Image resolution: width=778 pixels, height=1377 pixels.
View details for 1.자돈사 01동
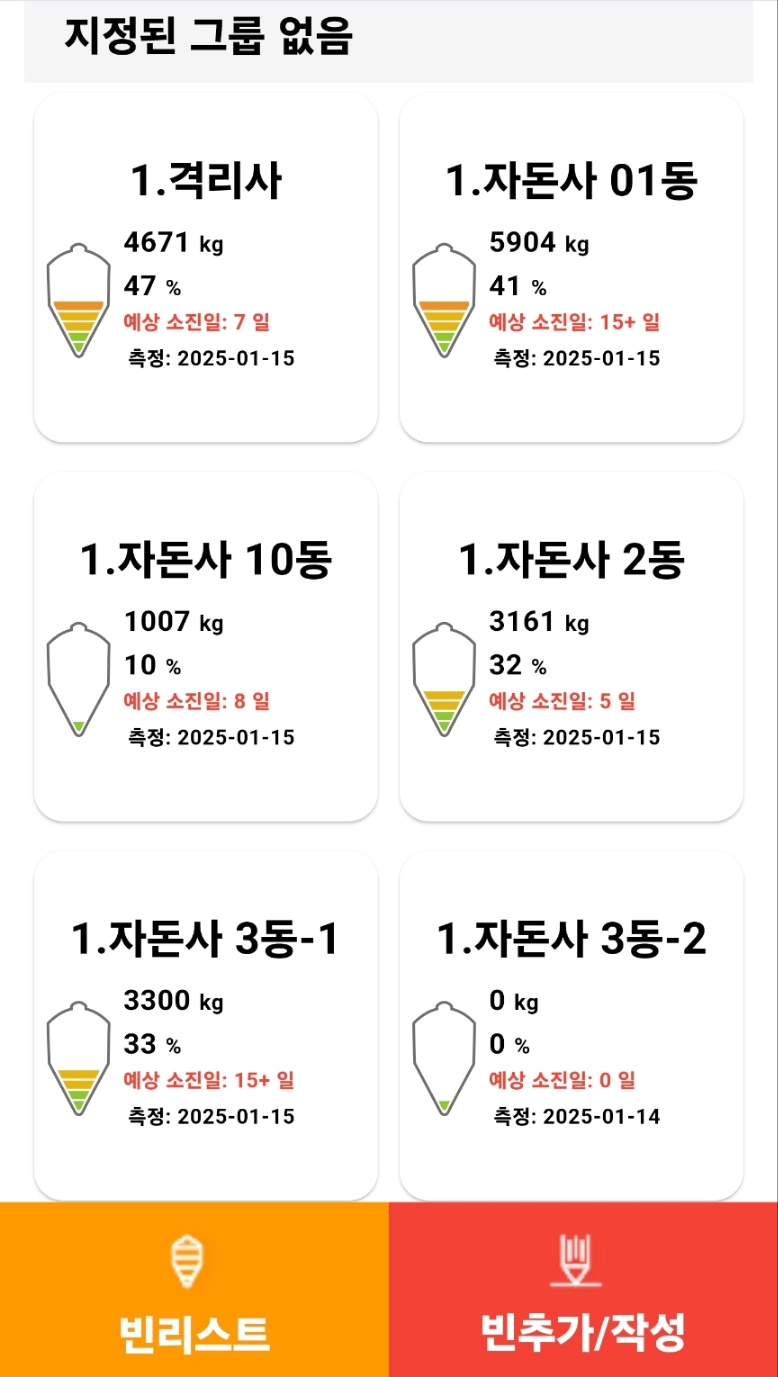click(x=571, y=268)
